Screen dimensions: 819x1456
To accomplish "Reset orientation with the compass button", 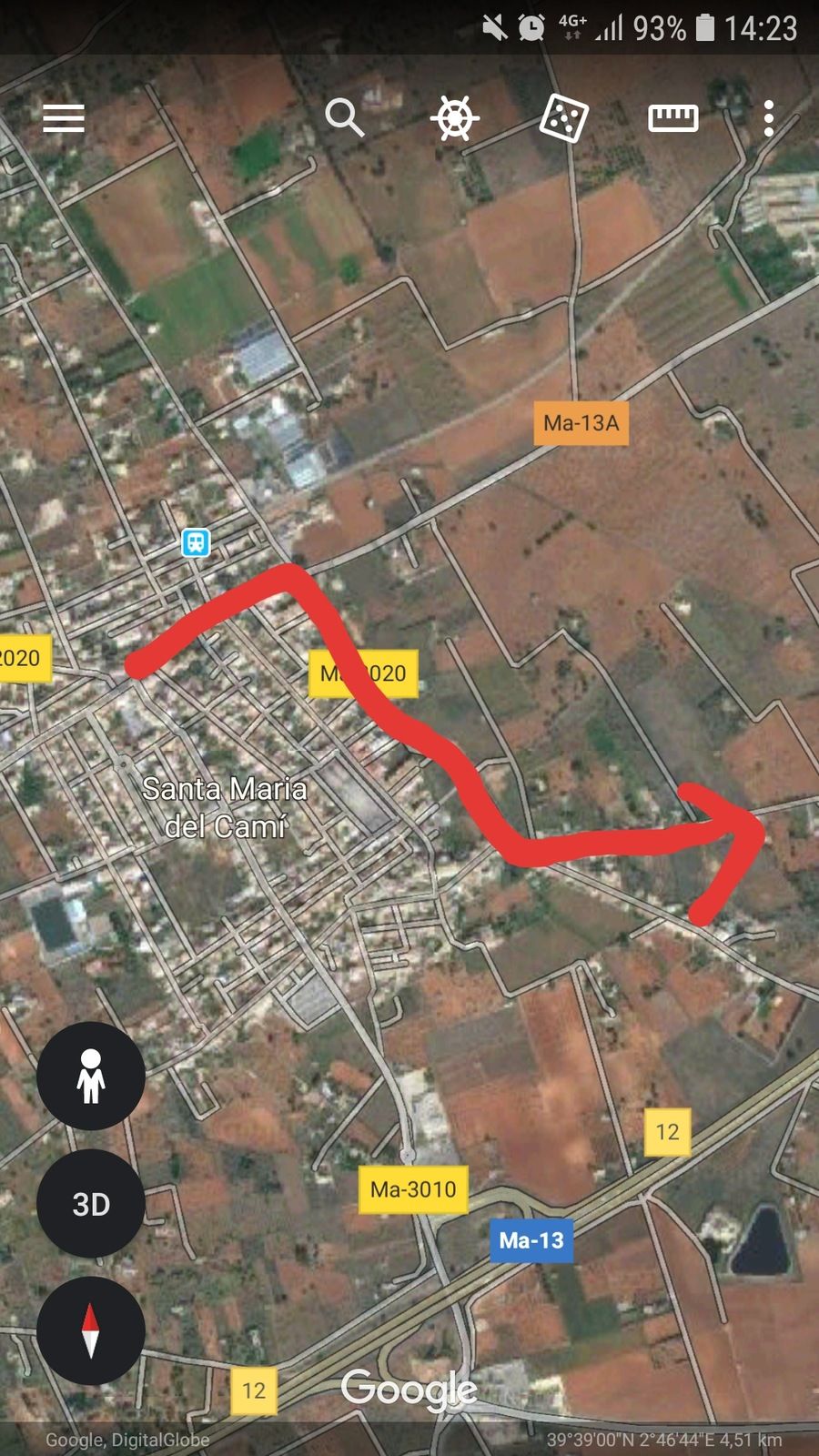I will [91, 1330].
